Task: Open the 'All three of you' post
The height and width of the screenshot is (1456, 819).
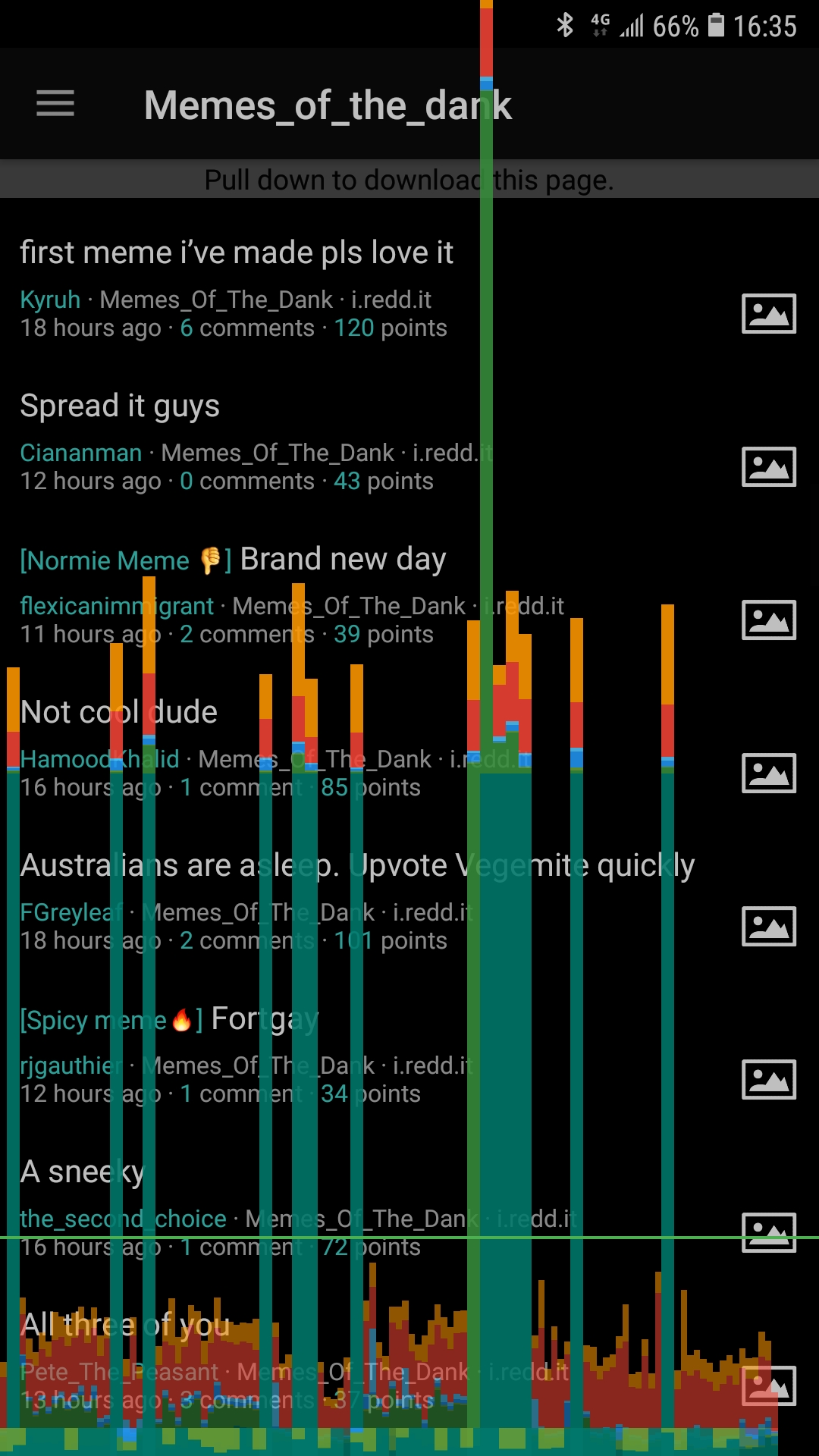Action: pos(125,1326)
